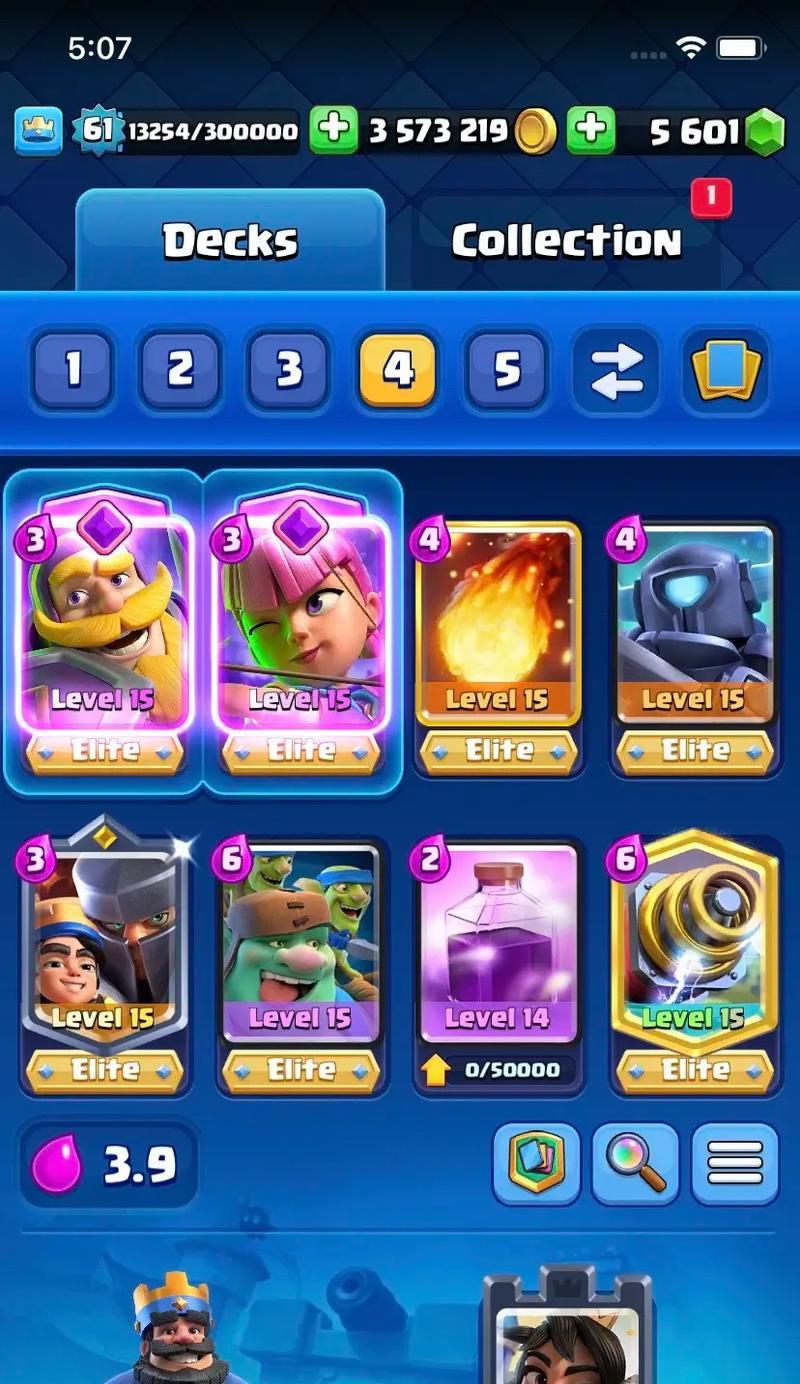Screen dimensions: 800x1384
Task: Tap the green plus next to gems
Action: pyautogui.click(x=591, y=131)
